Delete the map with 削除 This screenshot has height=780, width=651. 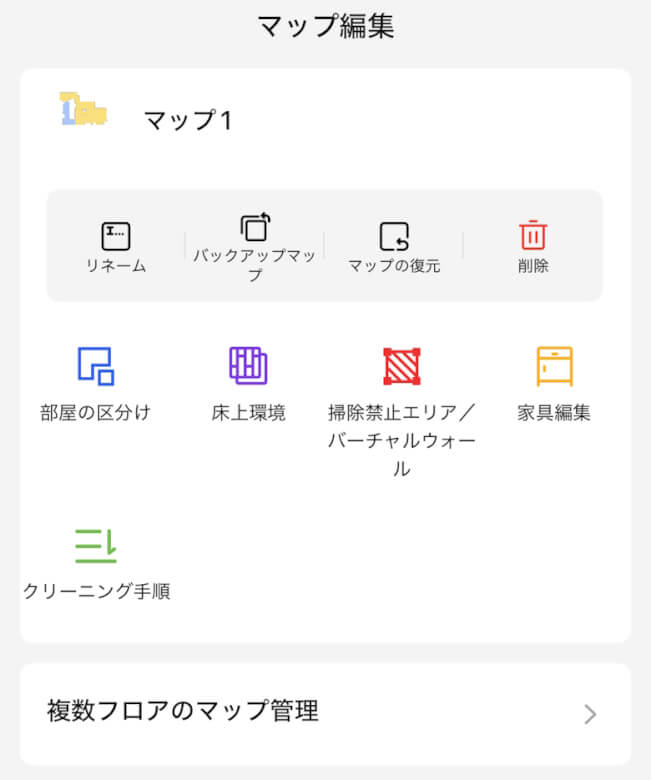(x=533, y=246)
